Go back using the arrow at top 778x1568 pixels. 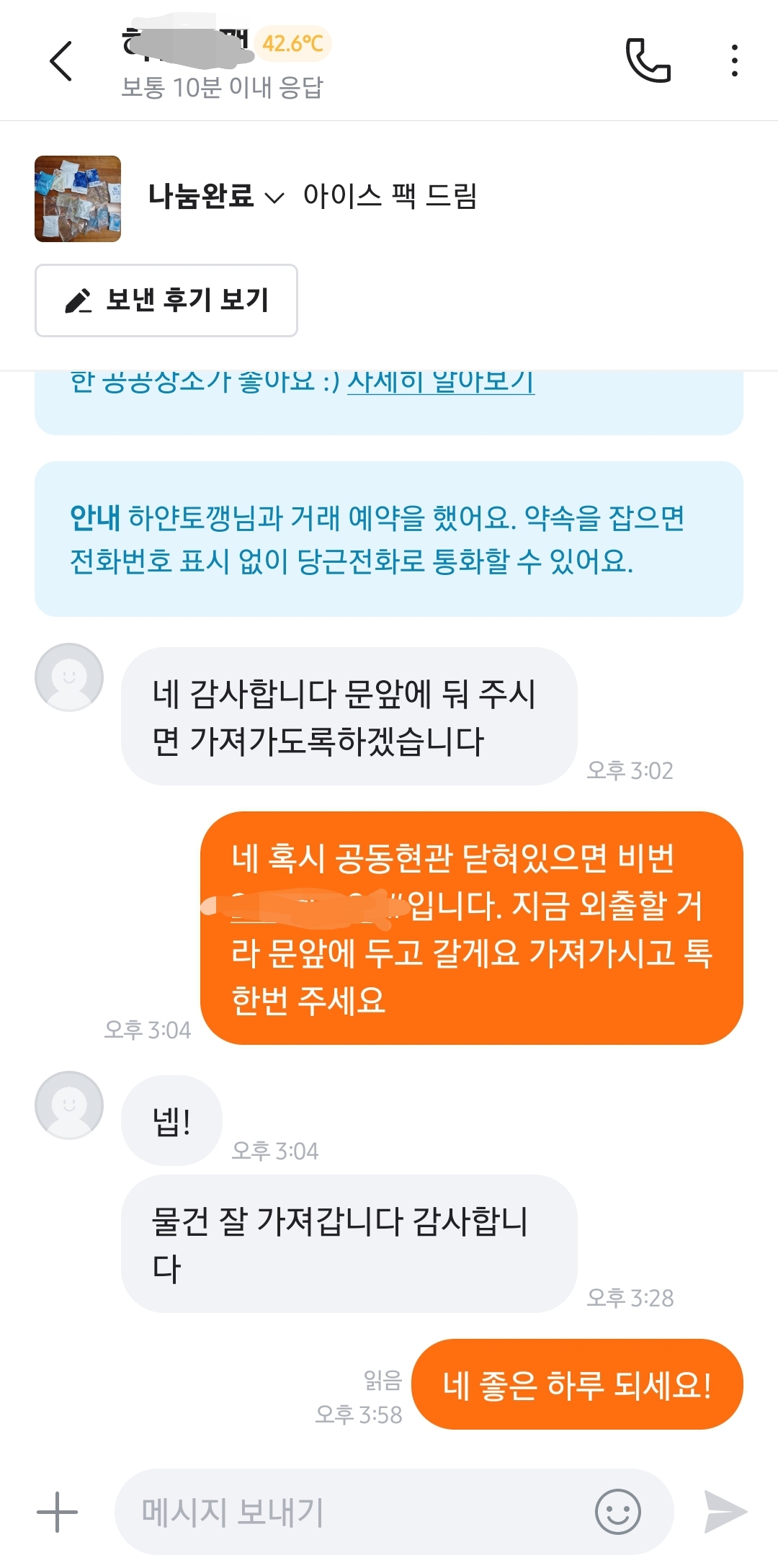point(61,61)
